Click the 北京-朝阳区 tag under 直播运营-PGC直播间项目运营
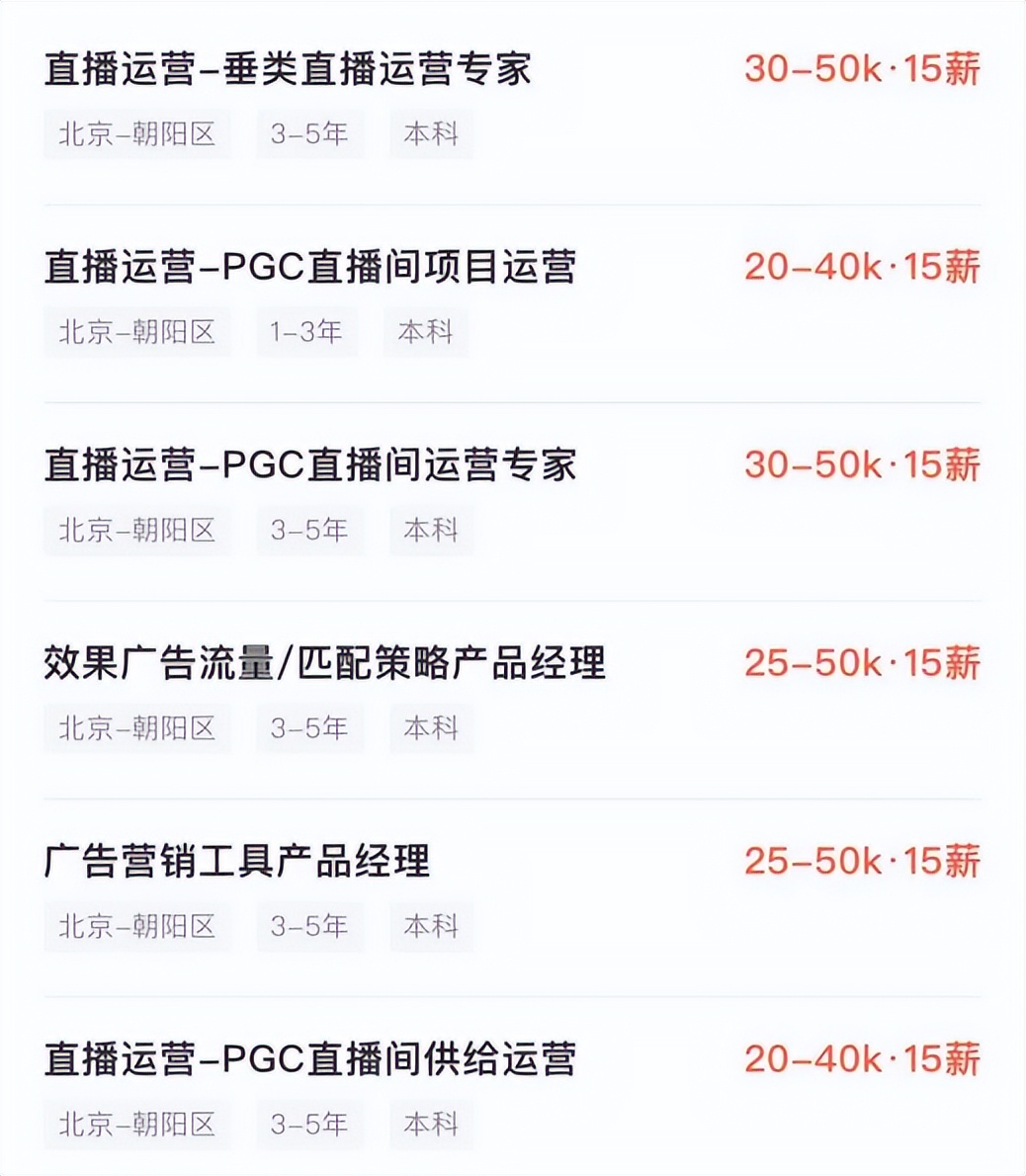The image size is (1026, 1176). (136, 333)
